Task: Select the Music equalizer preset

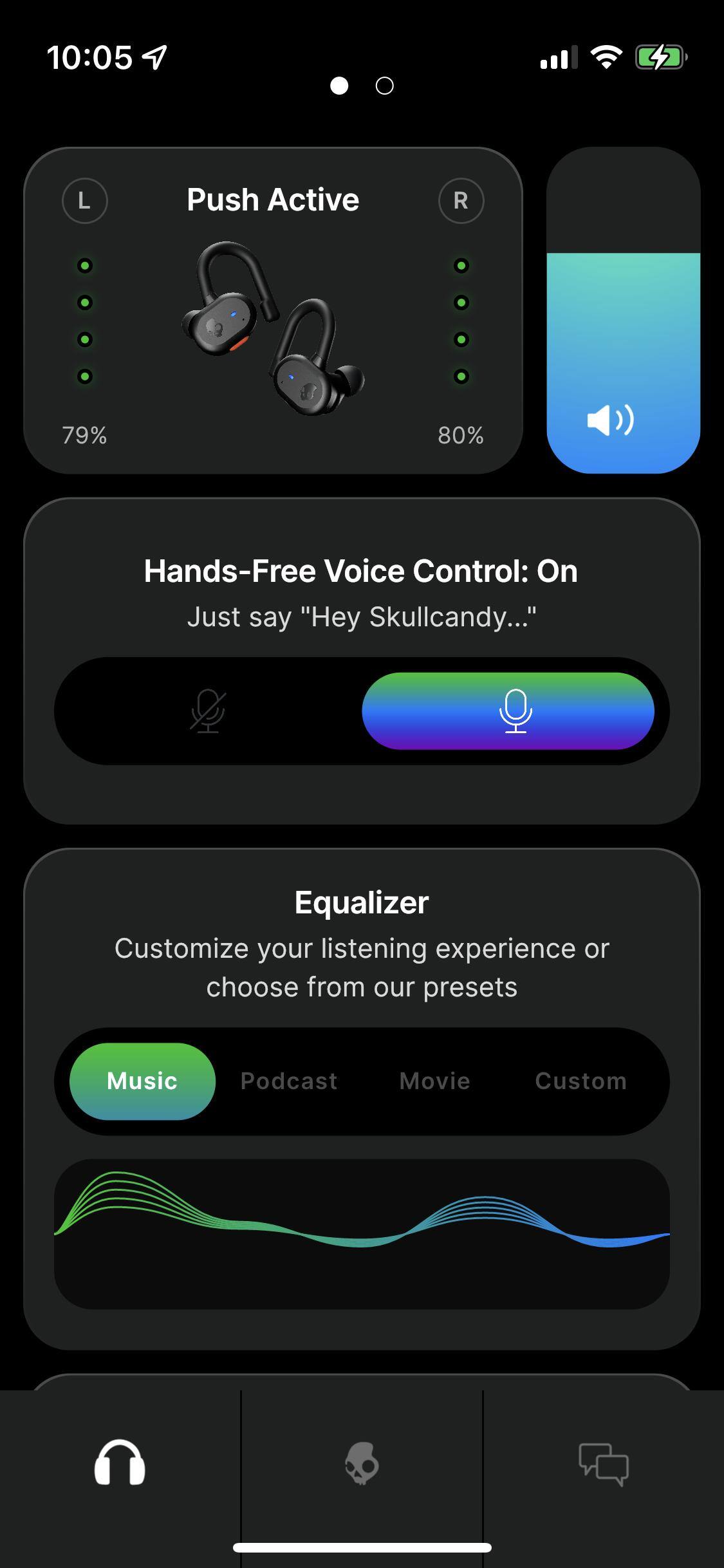Action: click(142, 1081)
